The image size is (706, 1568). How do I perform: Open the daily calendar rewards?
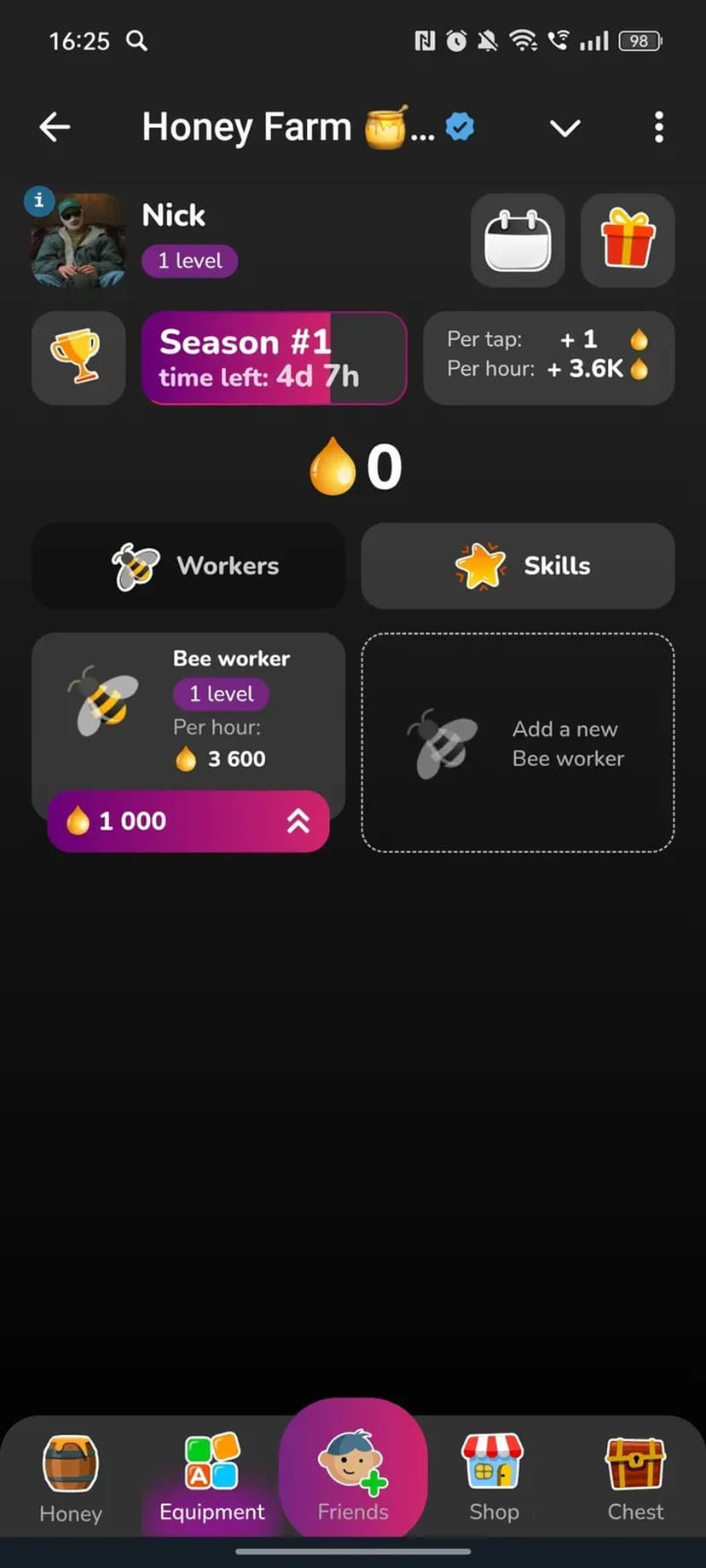[518, 240]
